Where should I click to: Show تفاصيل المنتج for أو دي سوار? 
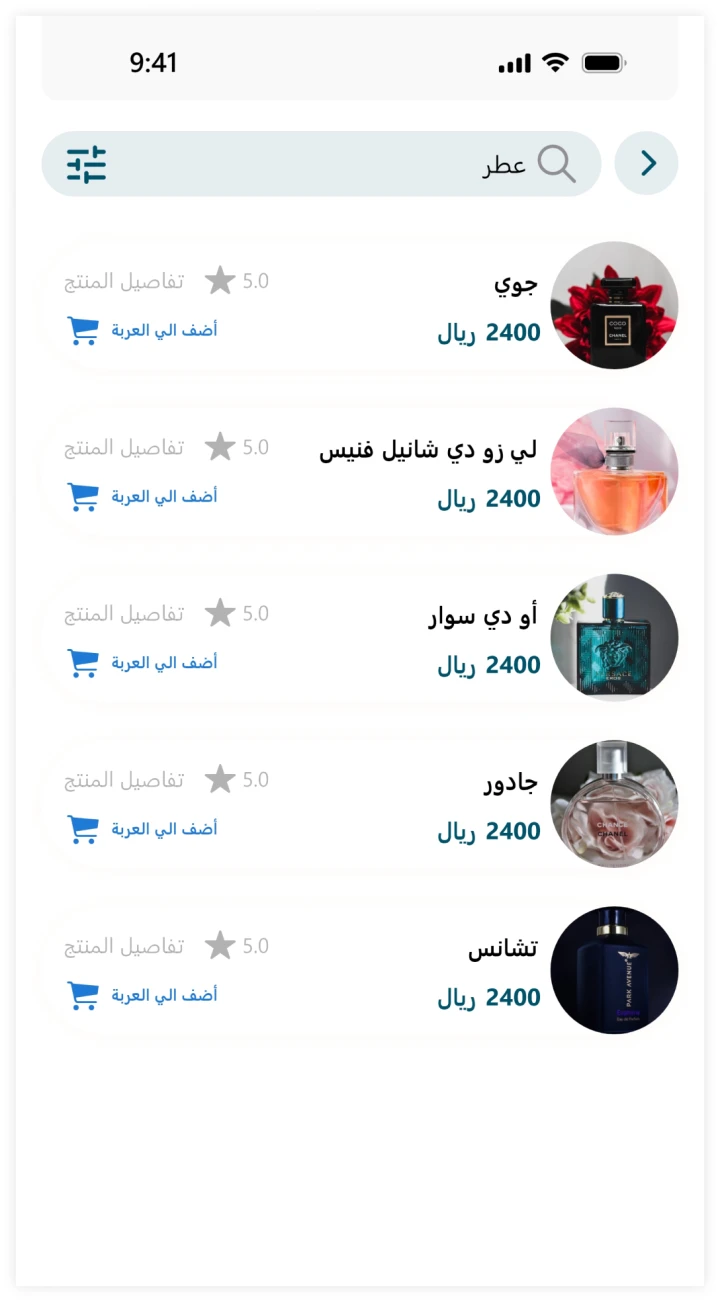[124, 613]
